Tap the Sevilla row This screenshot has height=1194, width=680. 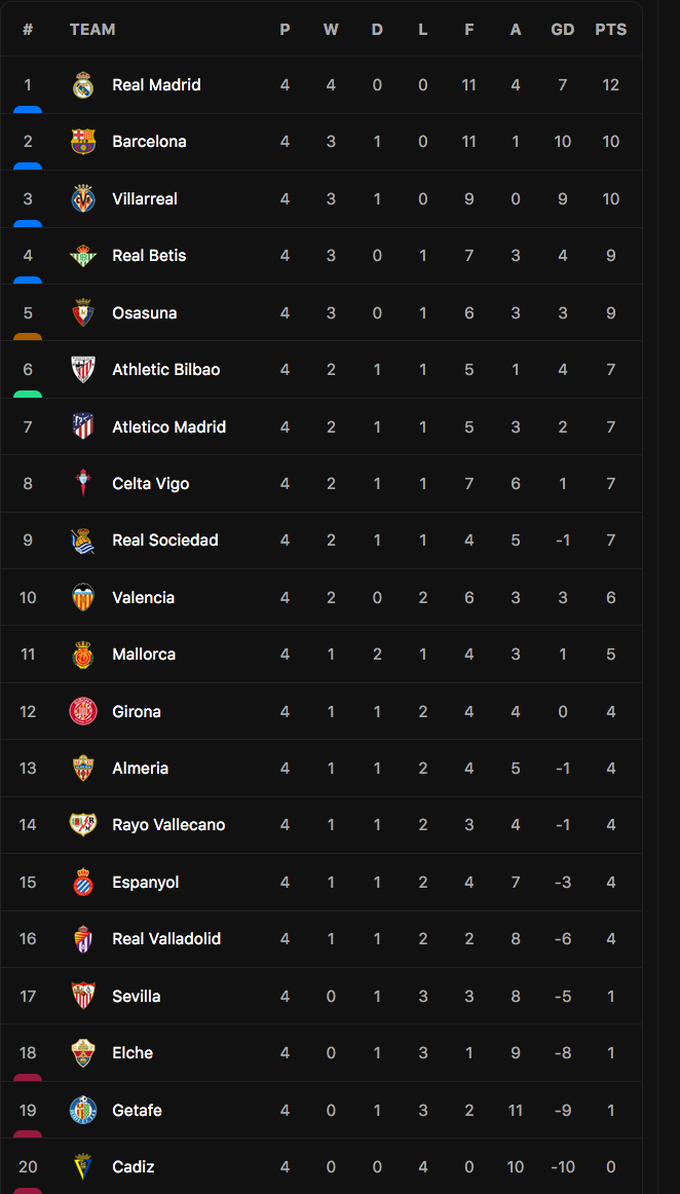tap(321, 996)
